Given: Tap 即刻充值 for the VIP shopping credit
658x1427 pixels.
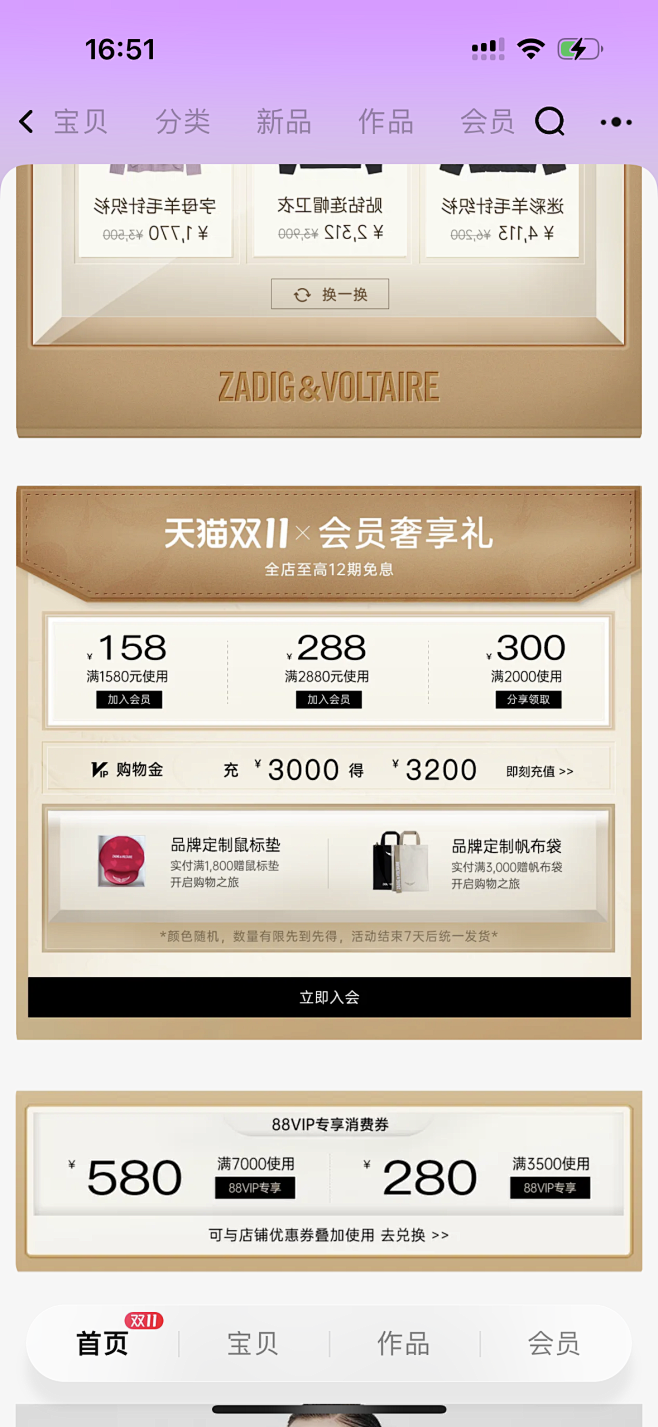Looking at the screenshot, I should [540, 772].
